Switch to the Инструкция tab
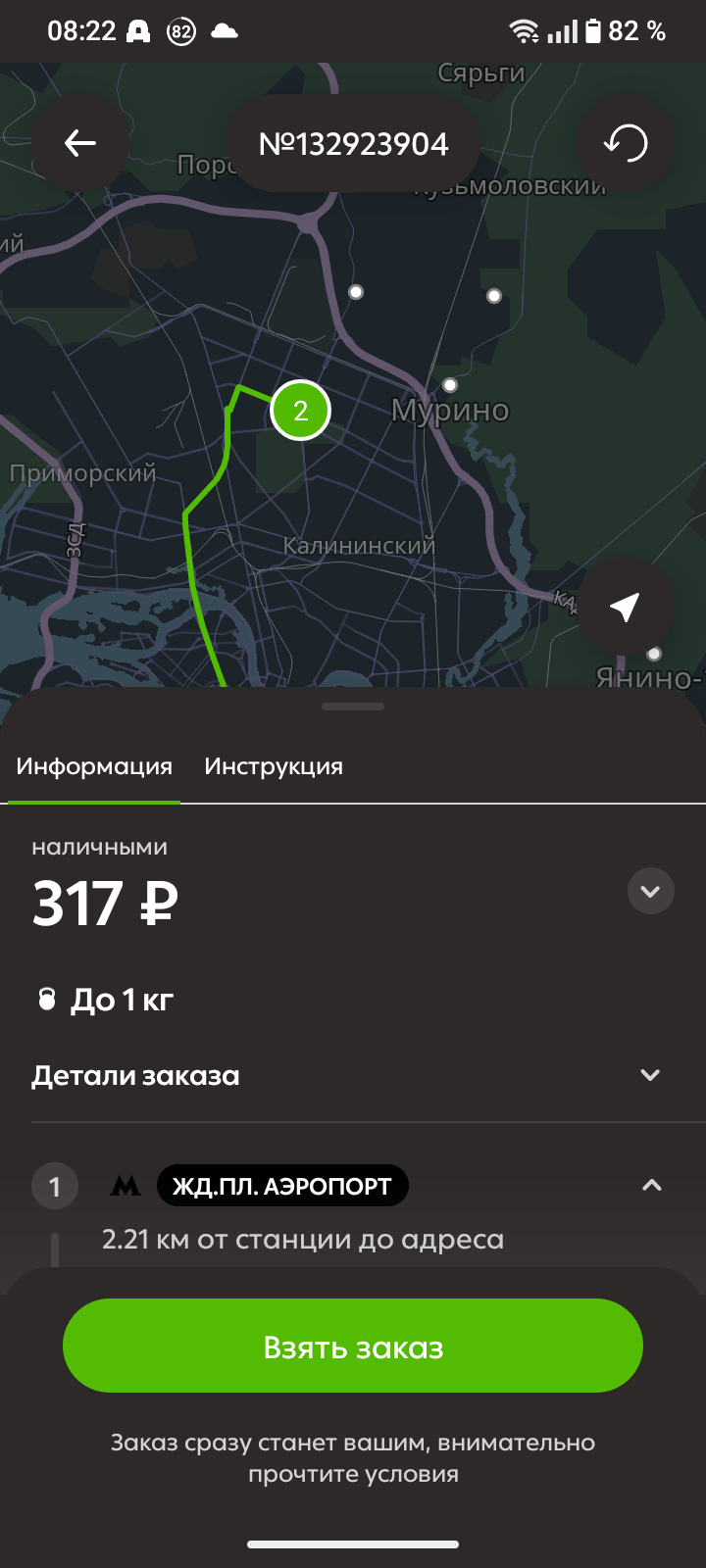 point(274,766)
